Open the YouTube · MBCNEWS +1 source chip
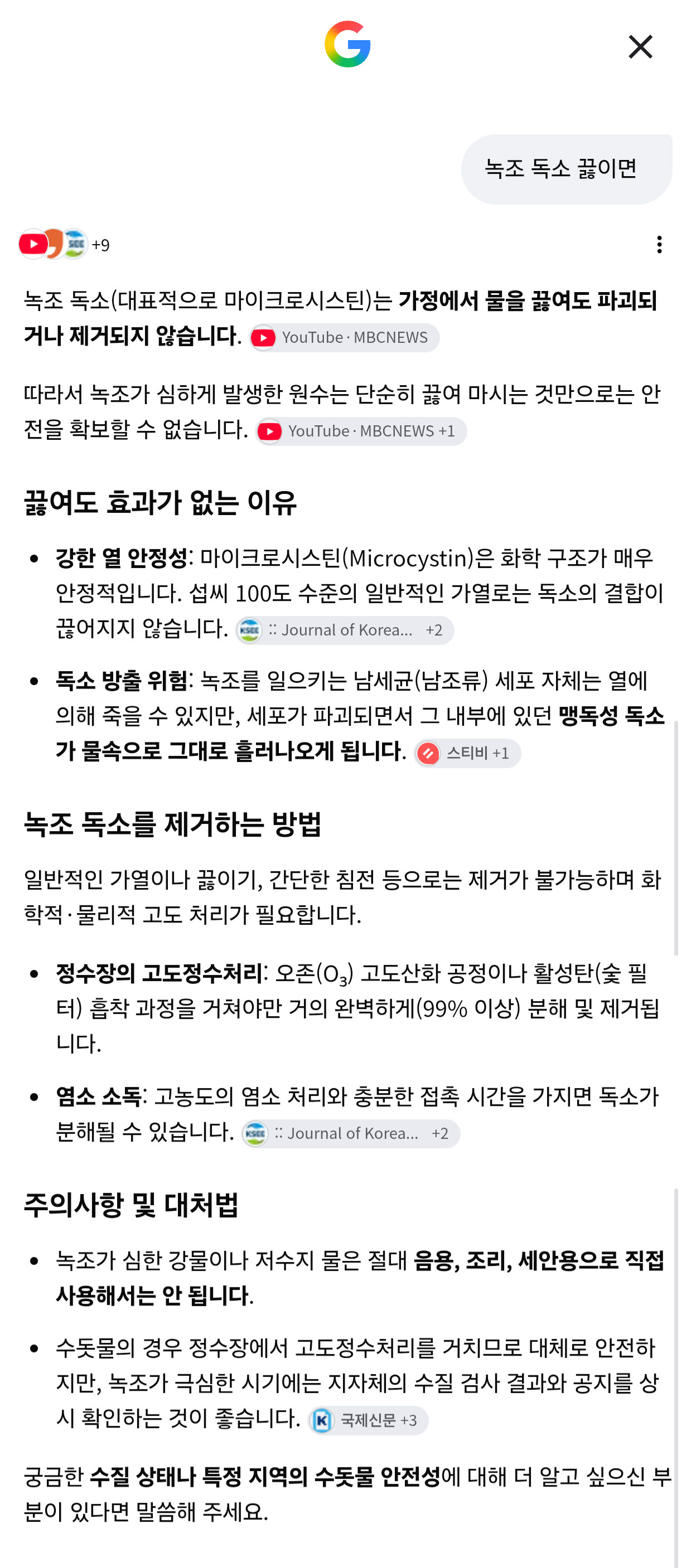The width and height of the screenshot is (696, 1568). (x=361, y=431)
